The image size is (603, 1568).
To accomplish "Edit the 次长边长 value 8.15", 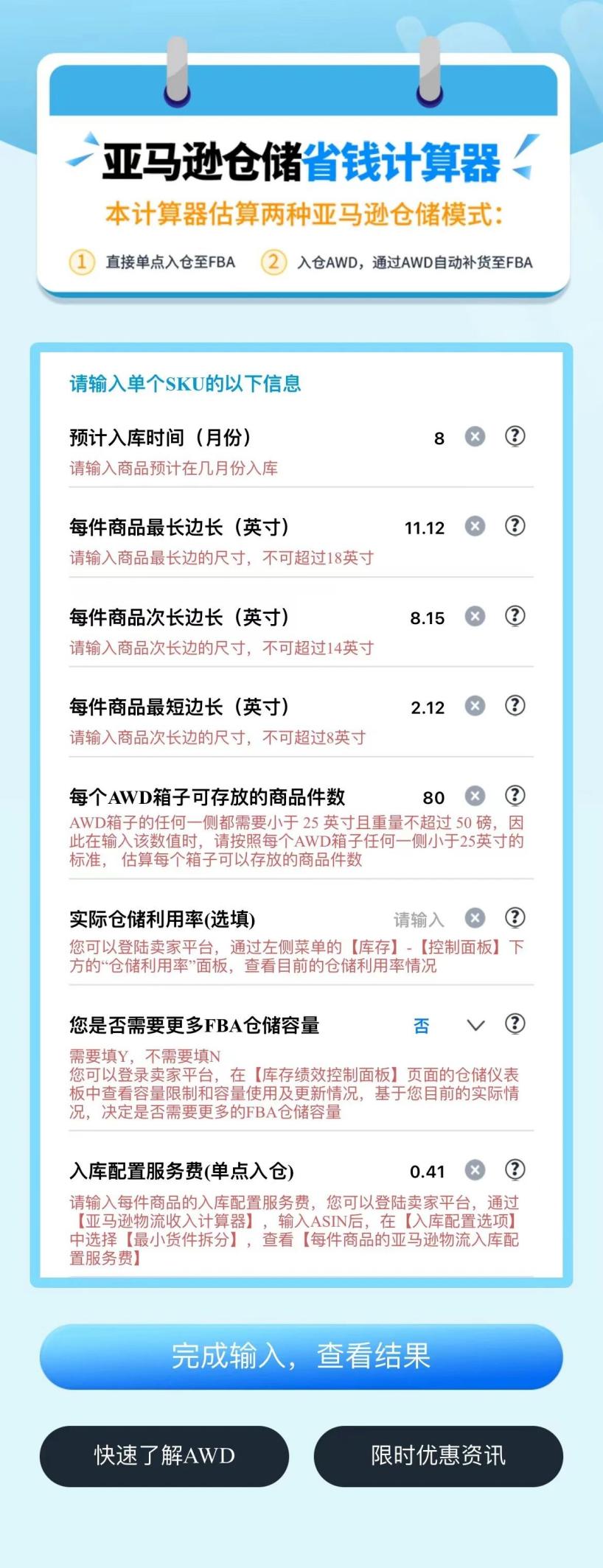I will point(427,618).
